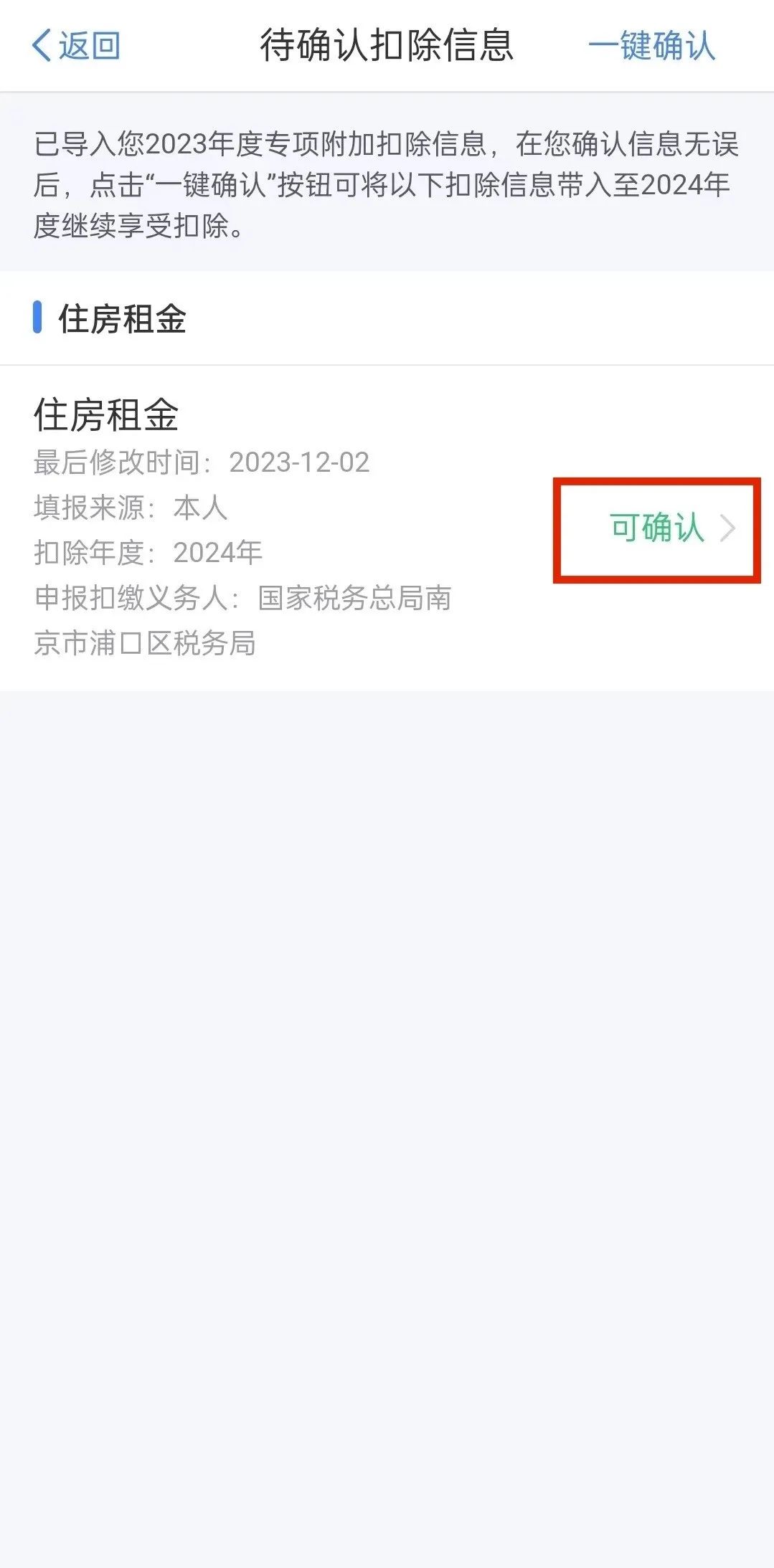
Task: Tap 一键确认 to confirm all deductions
Action: tap(652, 46)
